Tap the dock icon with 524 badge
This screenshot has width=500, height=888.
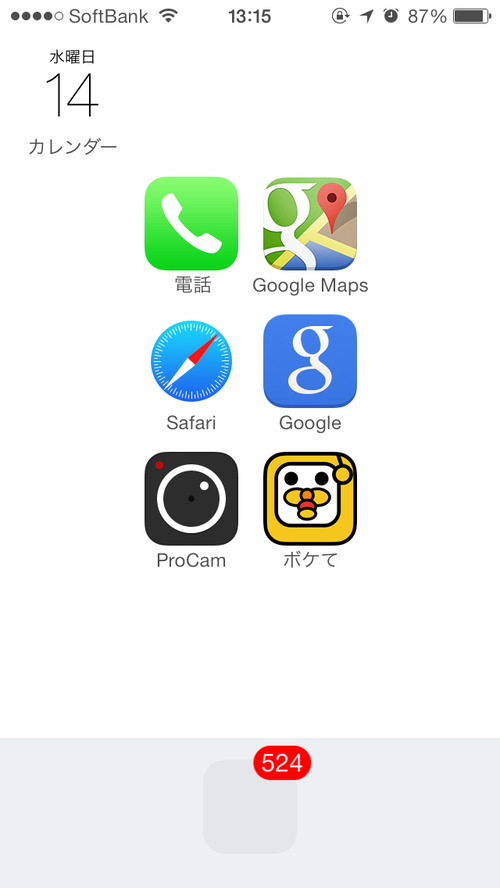click(250, 806)
